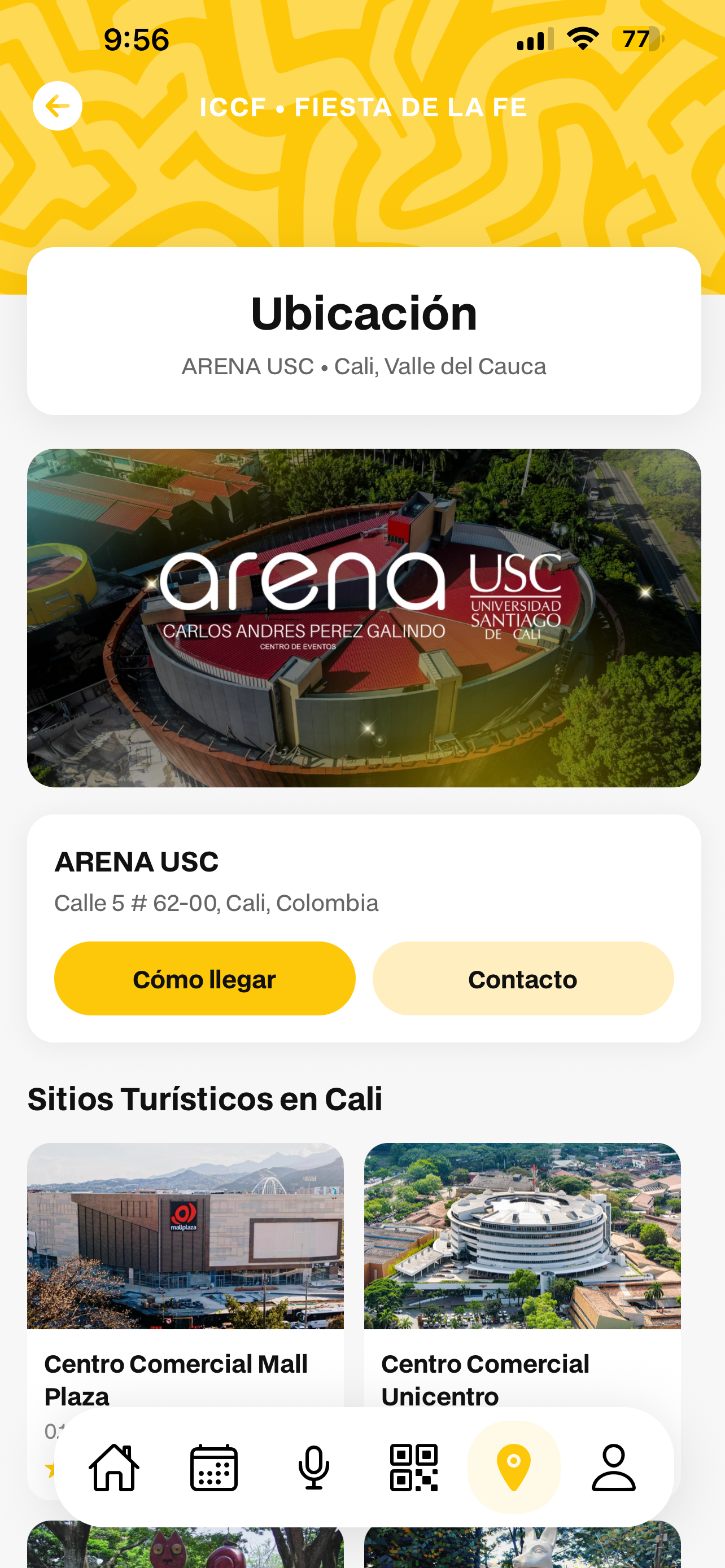Select the location pin tab
The height and width of the screenshot is (1568, 725).
[514, 1468]
